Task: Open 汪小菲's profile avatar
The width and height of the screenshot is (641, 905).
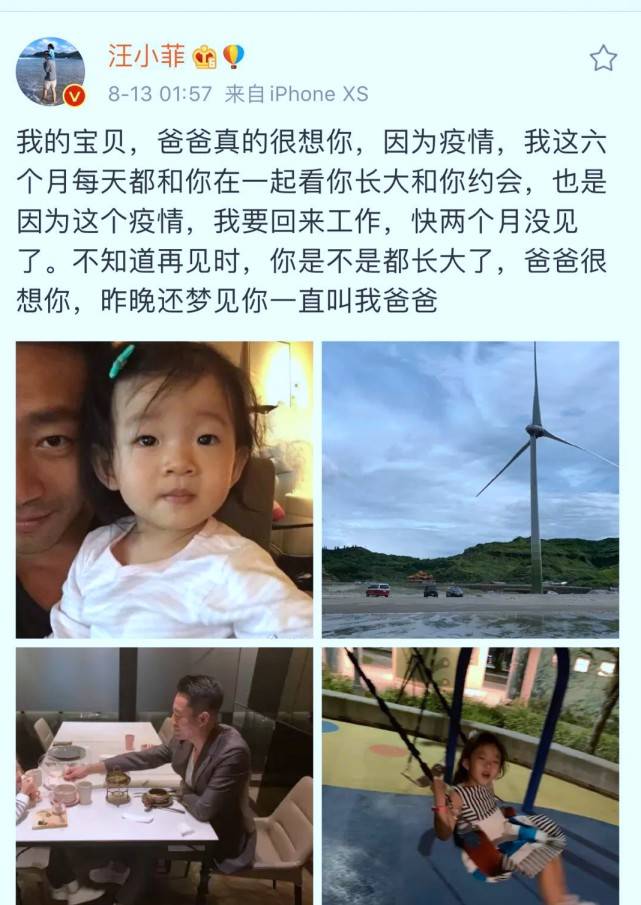Action: [x=50, y=71]
